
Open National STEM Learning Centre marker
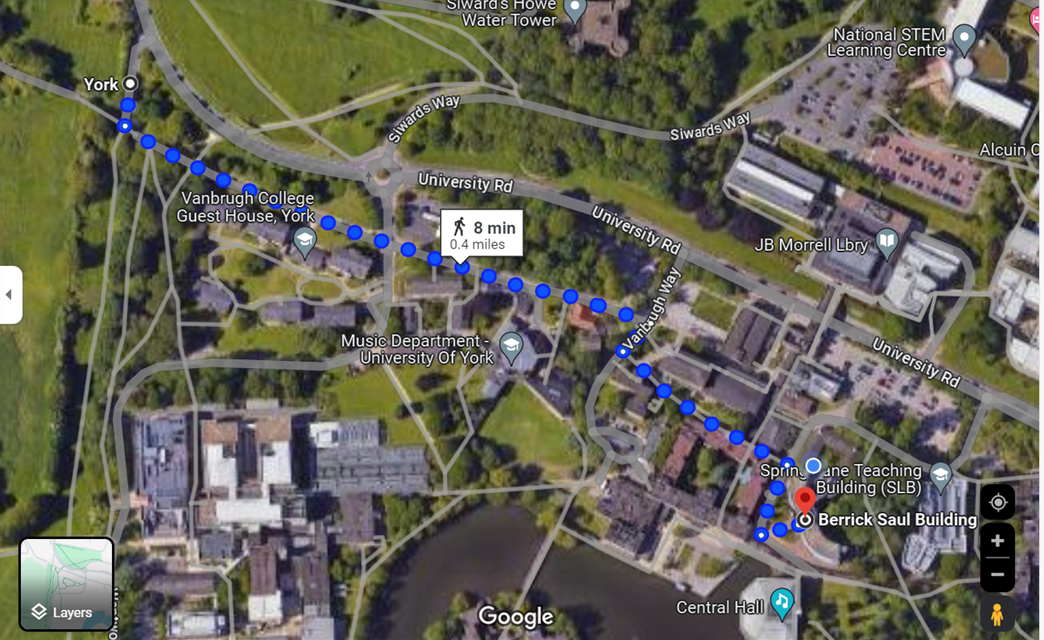[x=964, y=40]
